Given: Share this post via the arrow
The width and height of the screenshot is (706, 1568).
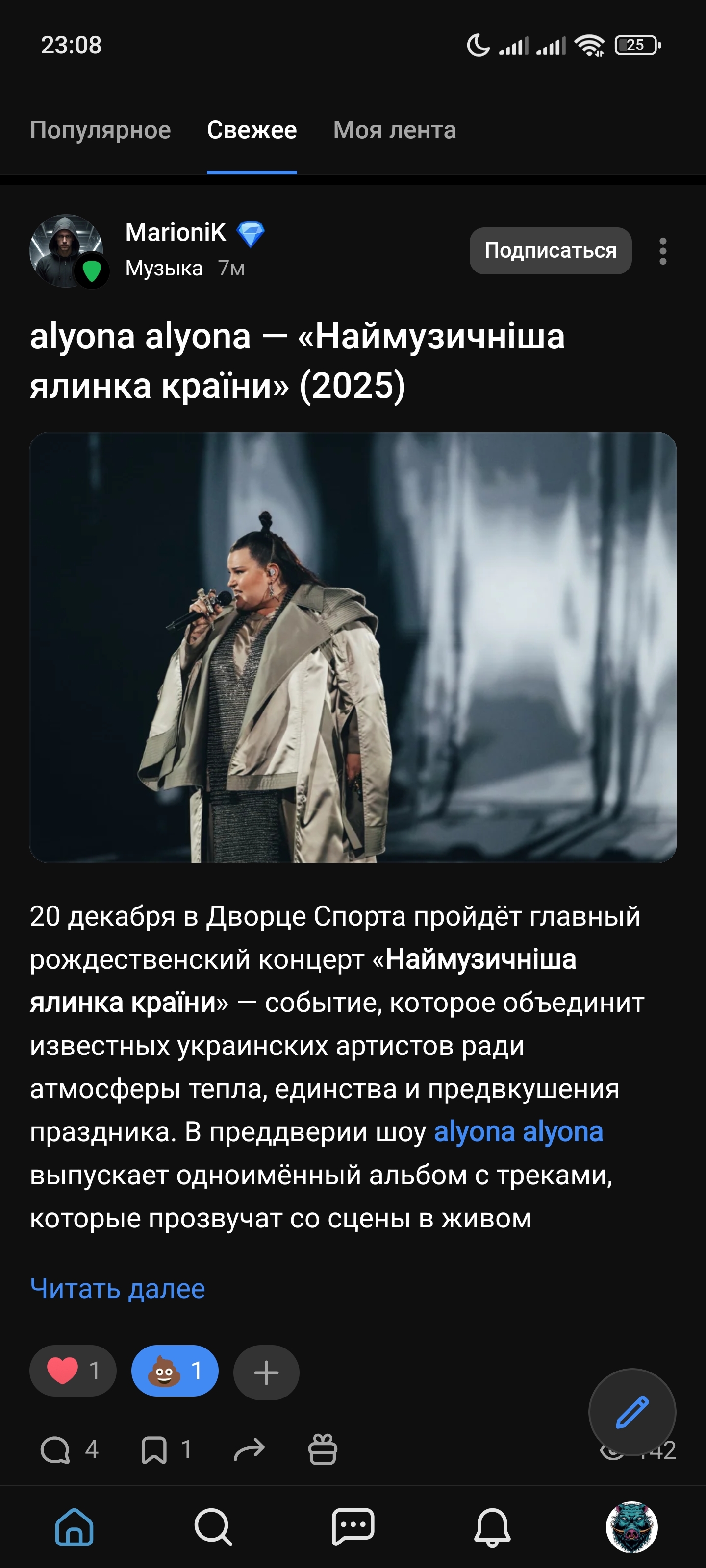Looking at the screenshot, I should pyautogui.click(x=249, y=1450).
